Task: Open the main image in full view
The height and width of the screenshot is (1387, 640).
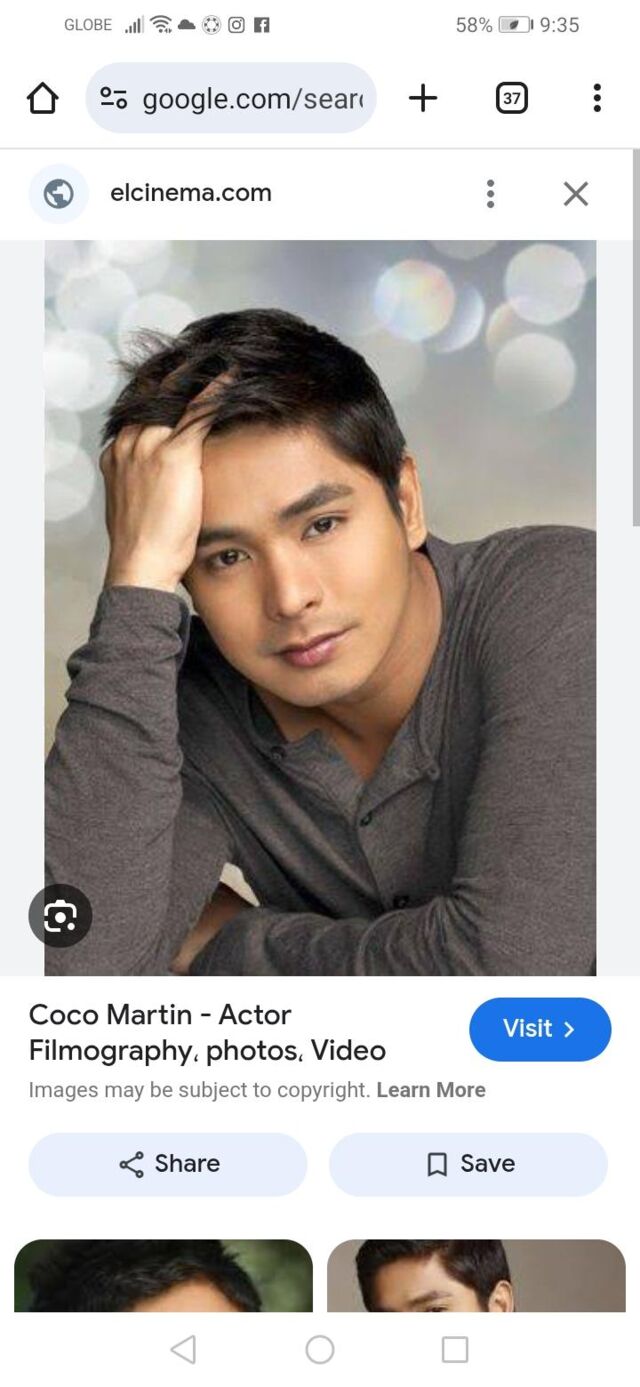Action: point(320,600)
